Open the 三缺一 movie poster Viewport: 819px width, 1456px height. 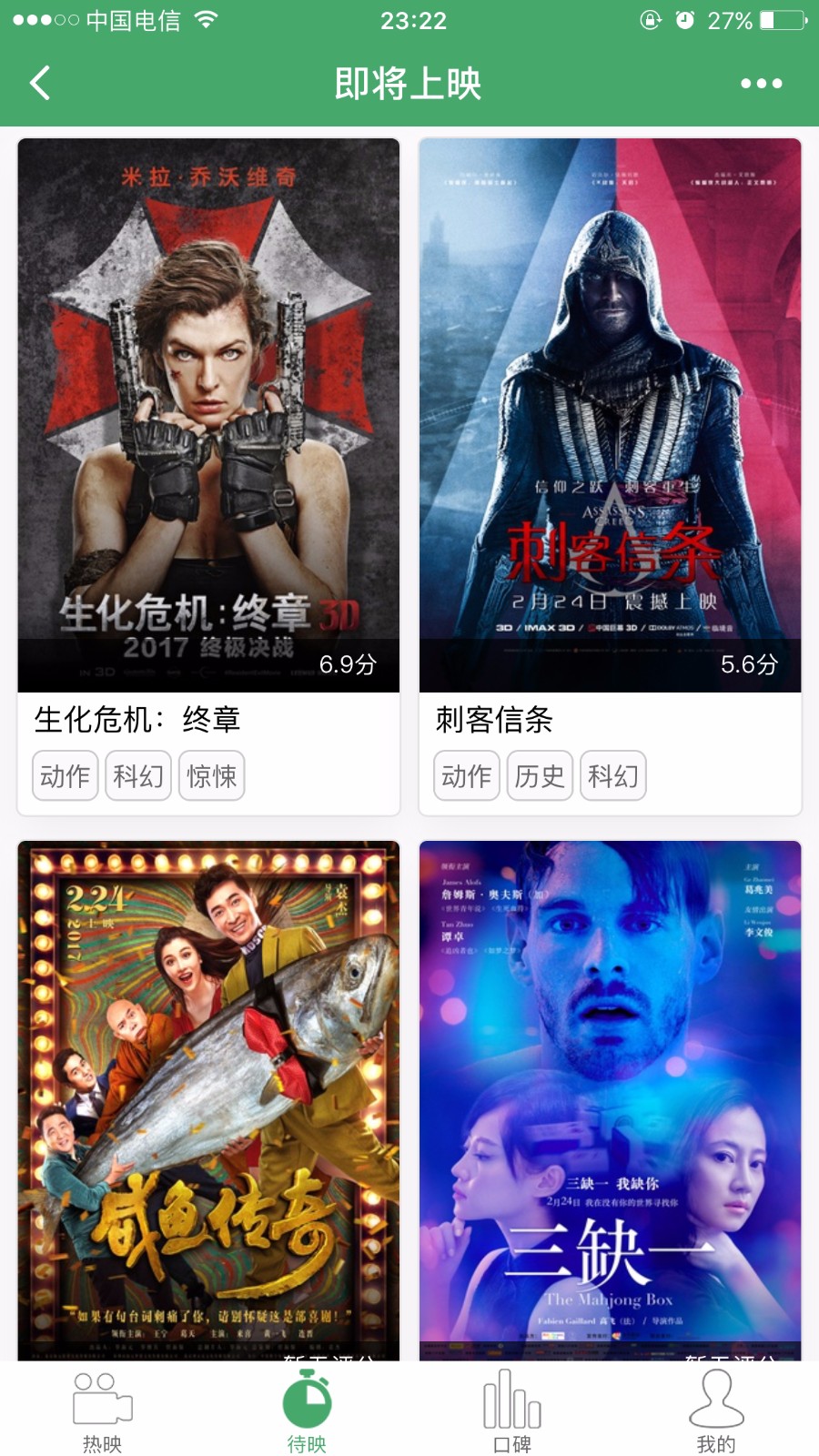(610, 1099)
